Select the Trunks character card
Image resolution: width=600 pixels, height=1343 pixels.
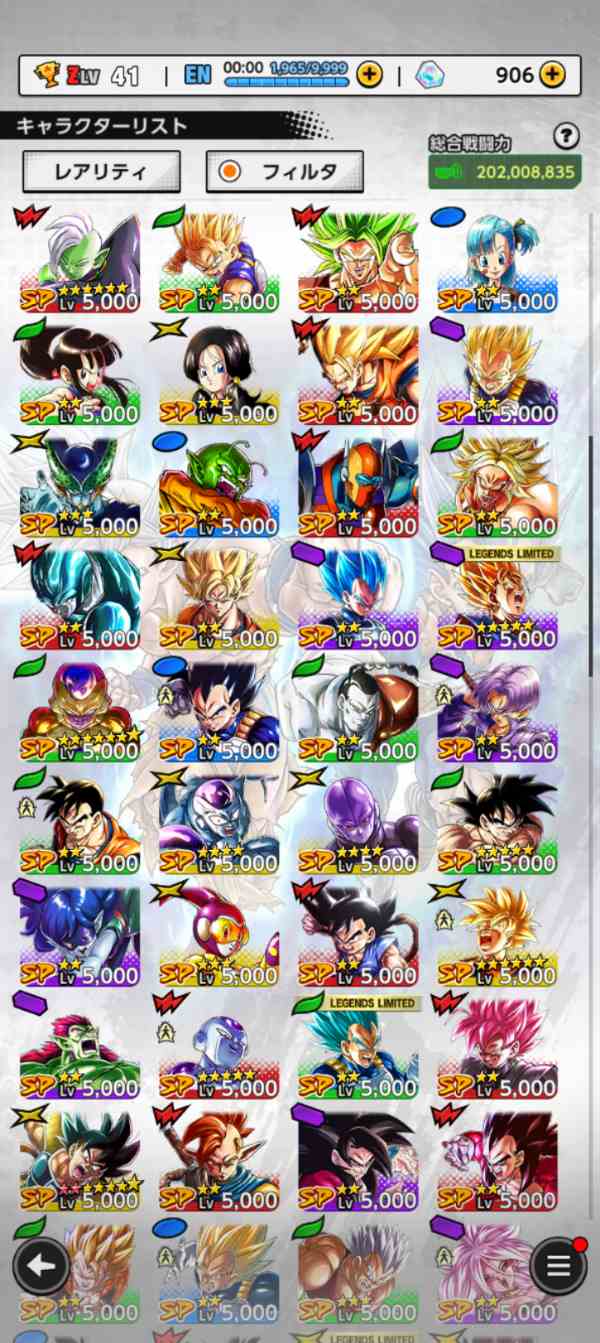pos(497,712)
